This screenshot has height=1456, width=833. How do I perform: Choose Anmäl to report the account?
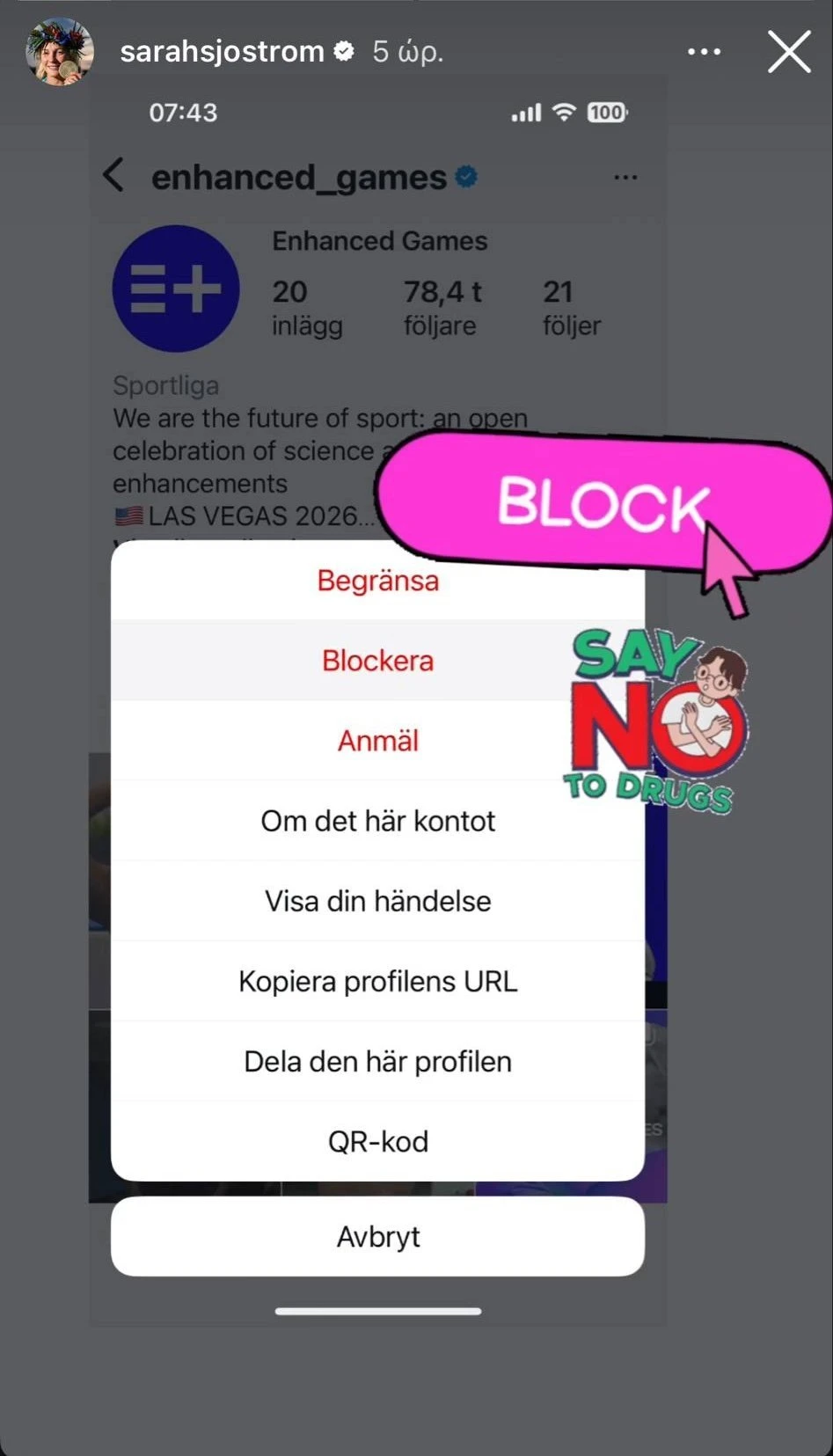(x=377, y=740)
